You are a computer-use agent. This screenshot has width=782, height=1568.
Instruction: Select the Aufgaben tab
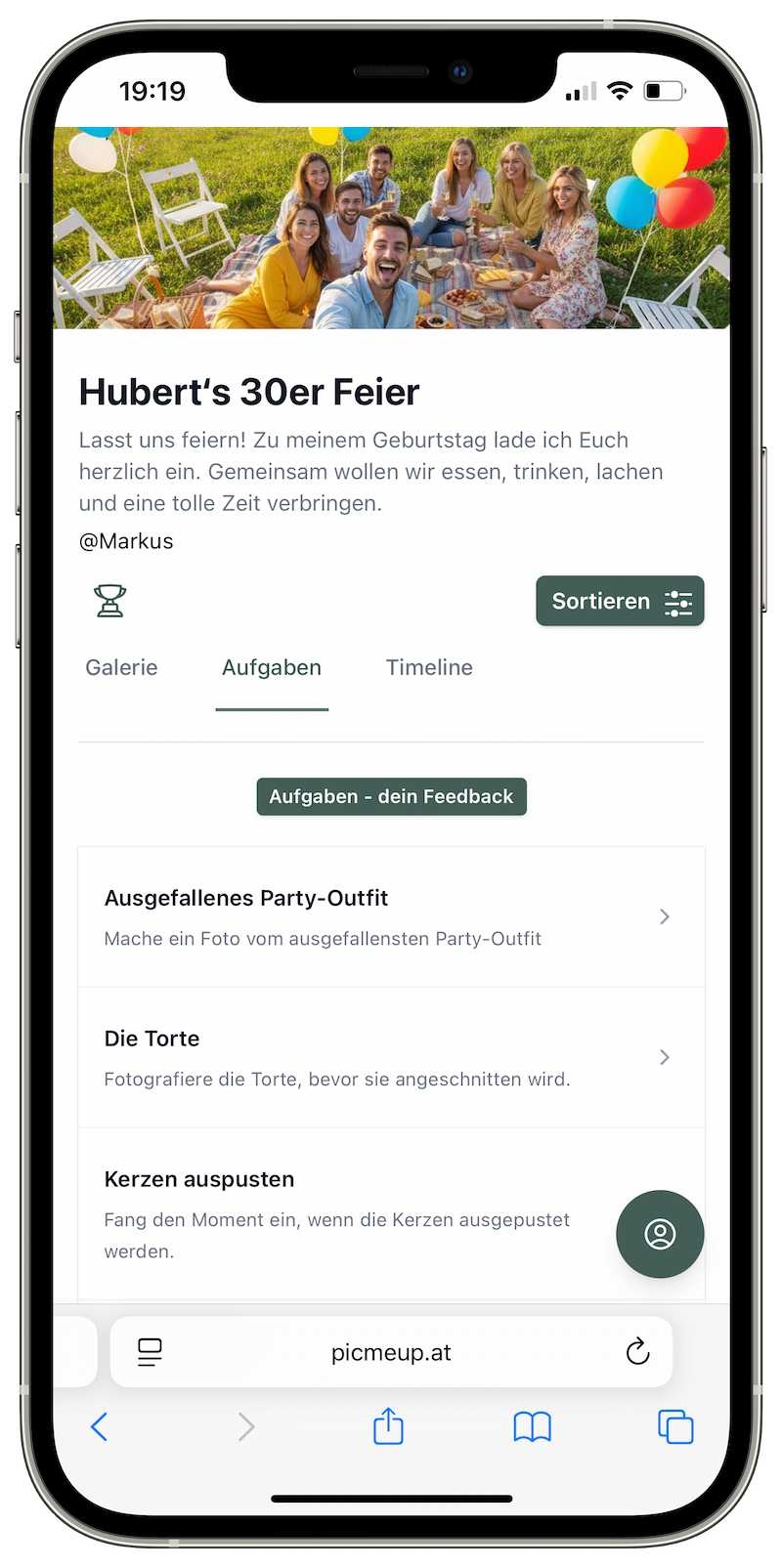(272, 667)
